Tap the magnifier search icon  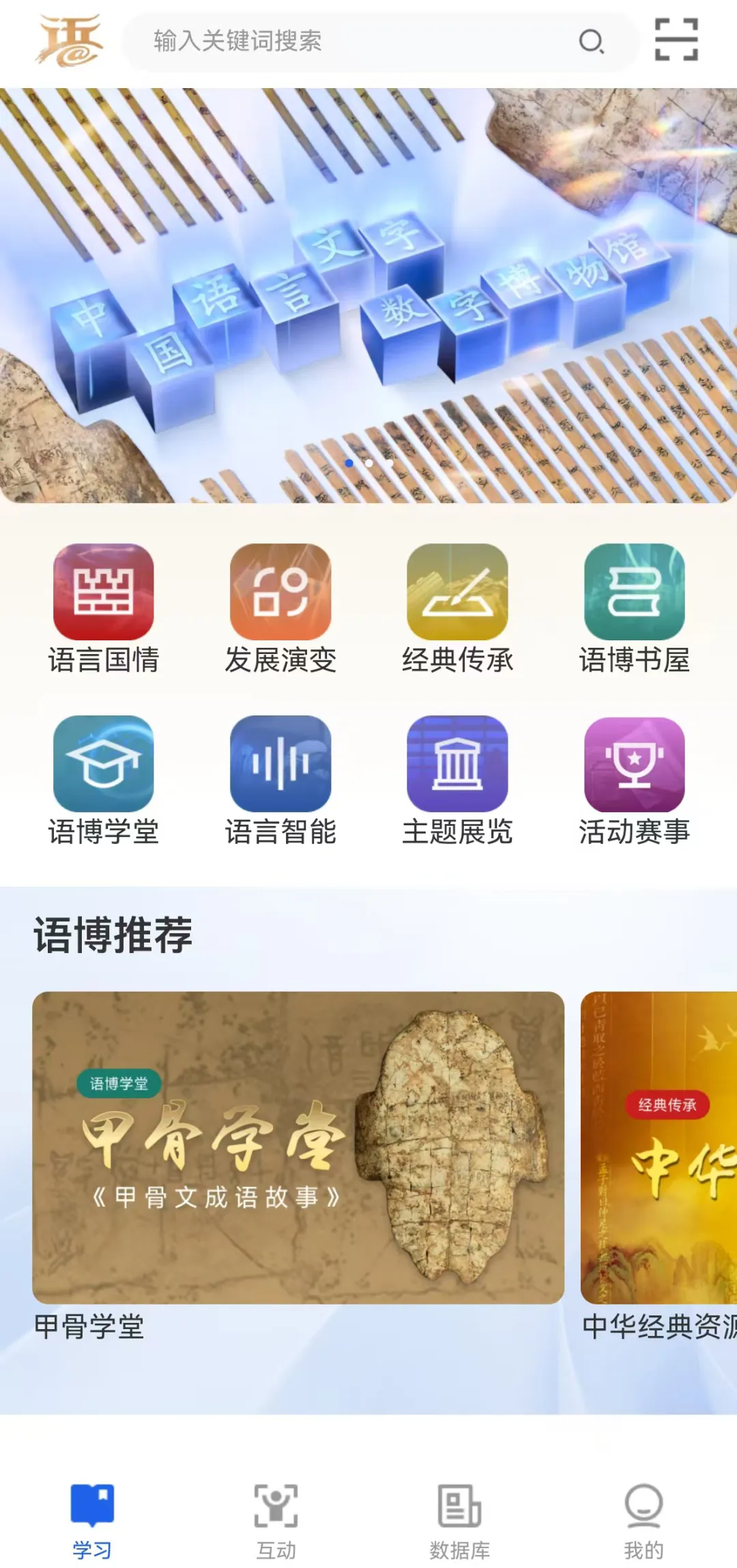[x=591, y=42]
